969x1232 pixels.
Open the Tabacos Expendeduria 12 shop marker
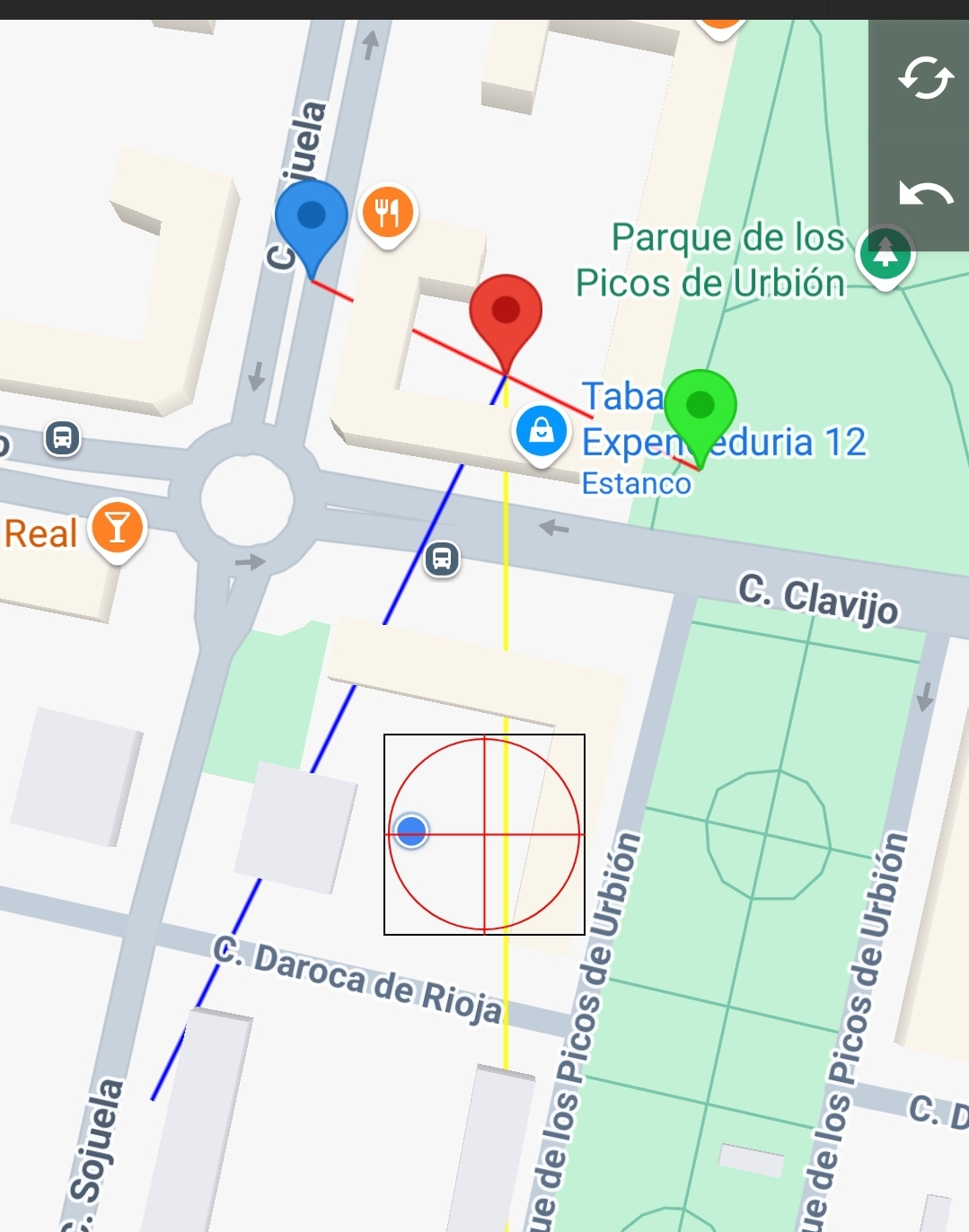[x=542, y=432]
